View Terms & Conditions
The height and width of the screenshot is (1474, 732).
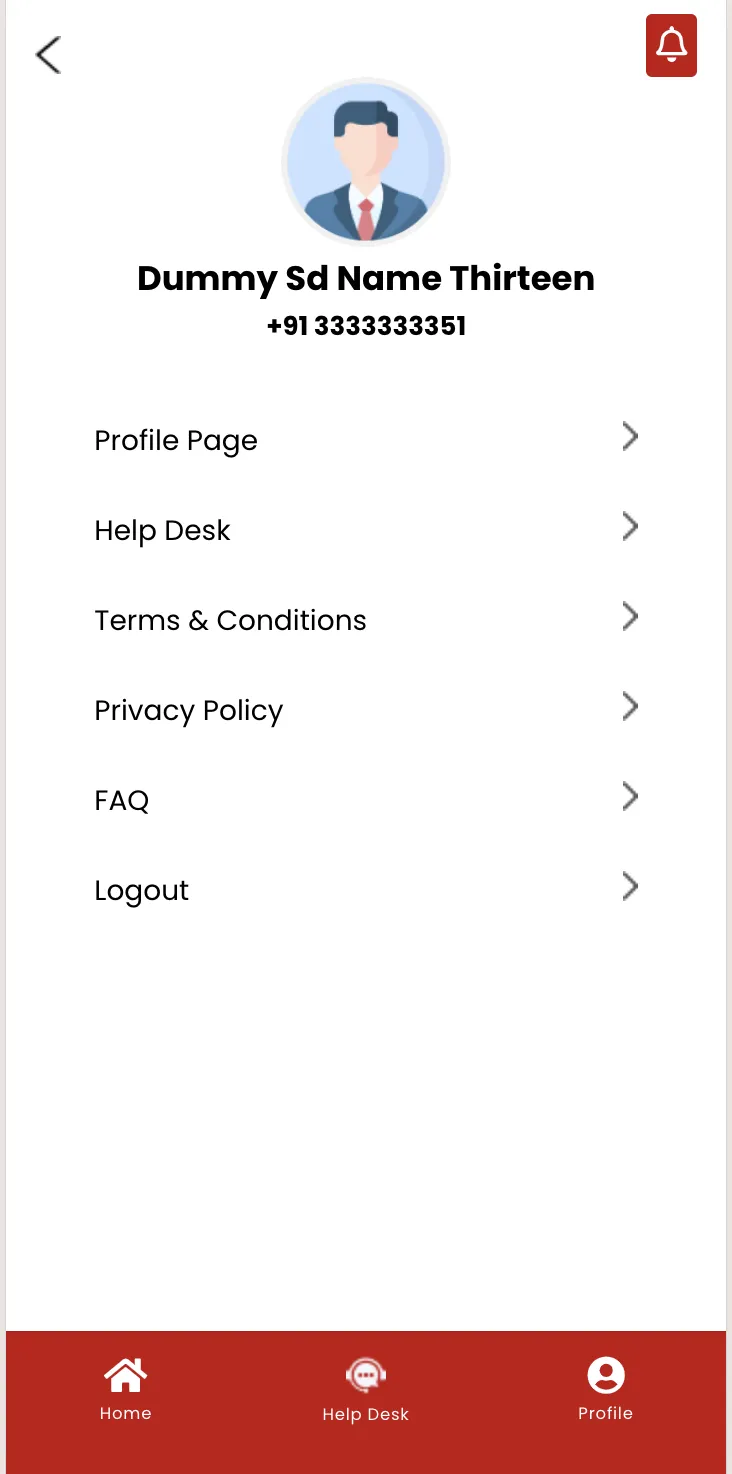[x=365, y=620]
